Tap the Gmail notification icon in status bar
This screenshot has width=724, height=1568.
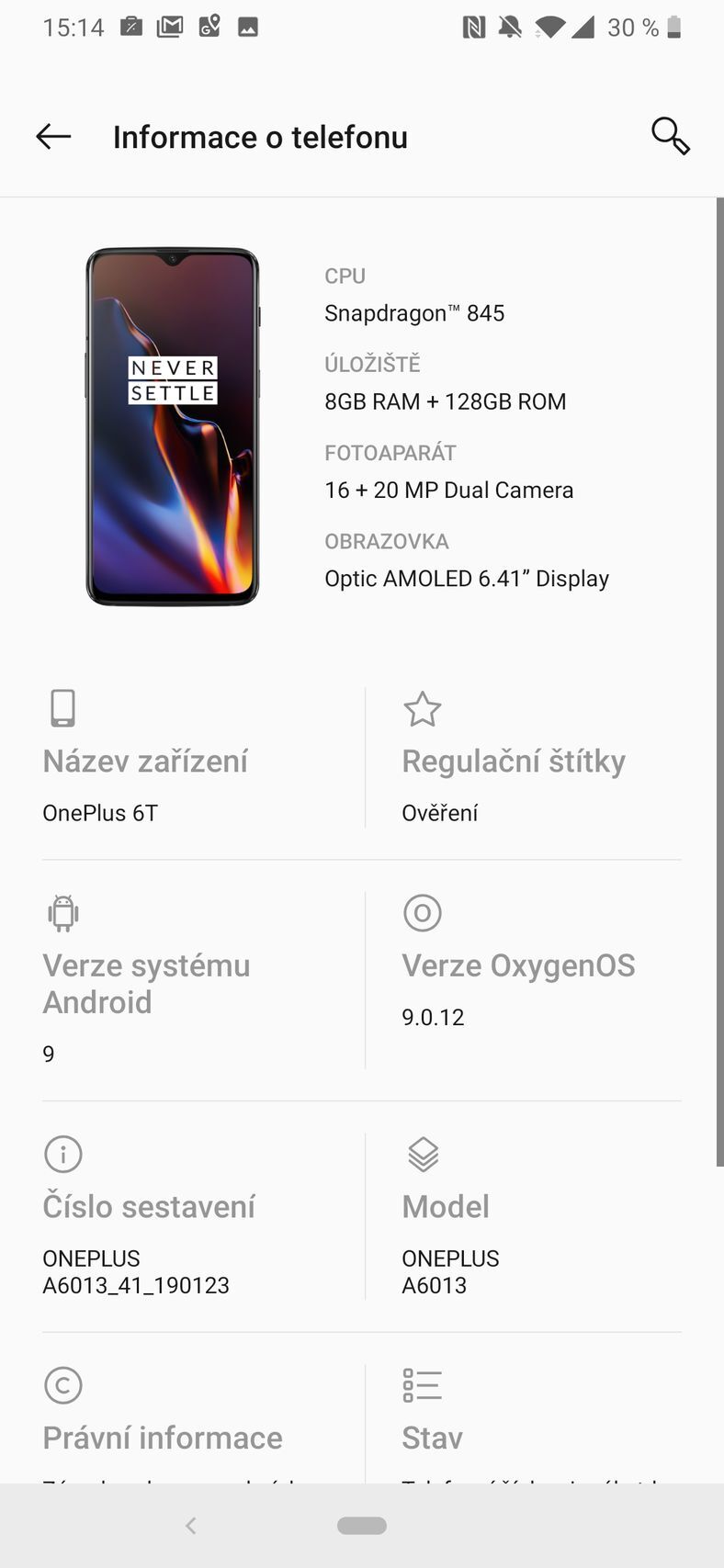[169, 27]
